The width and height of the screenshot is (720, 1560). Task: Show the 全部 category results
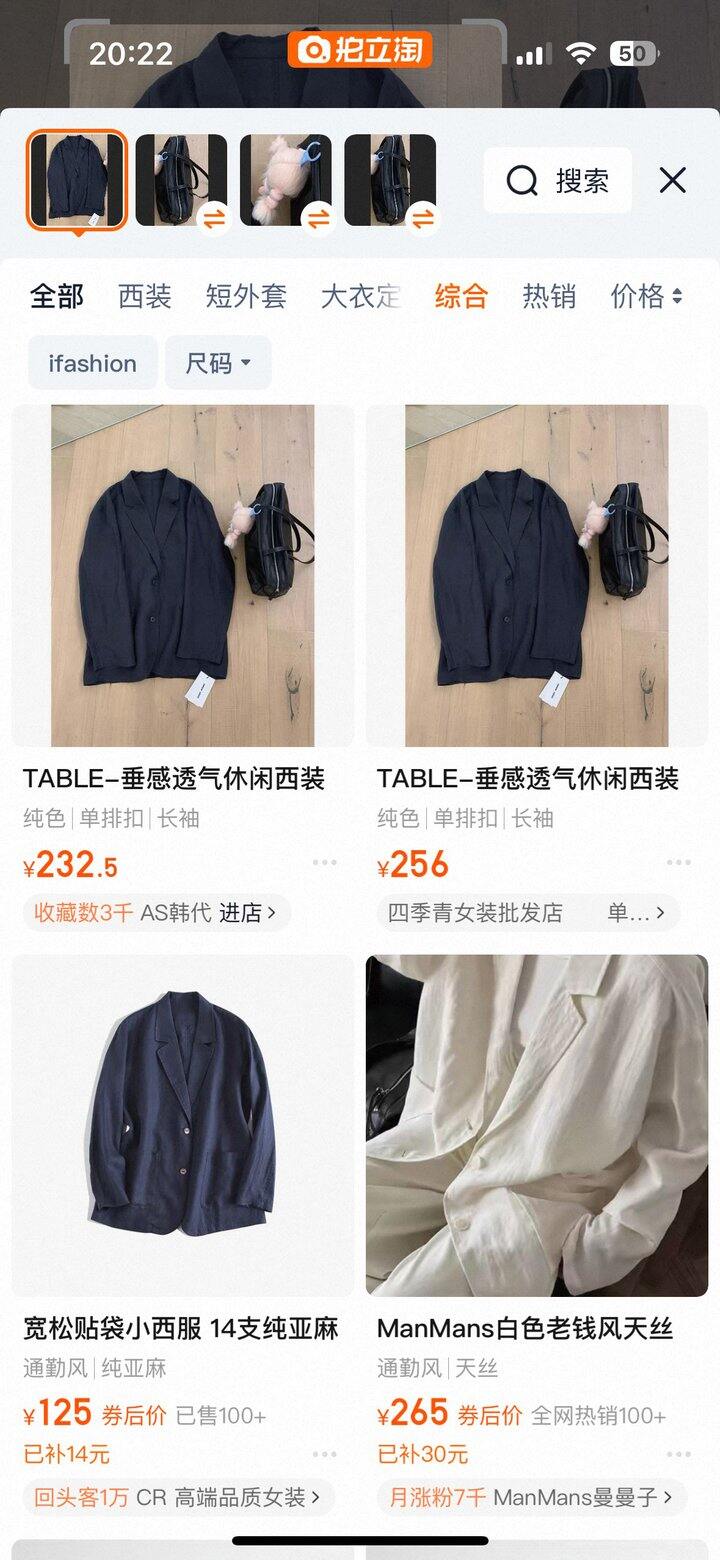pyautogui.click(x=57, y=296)
